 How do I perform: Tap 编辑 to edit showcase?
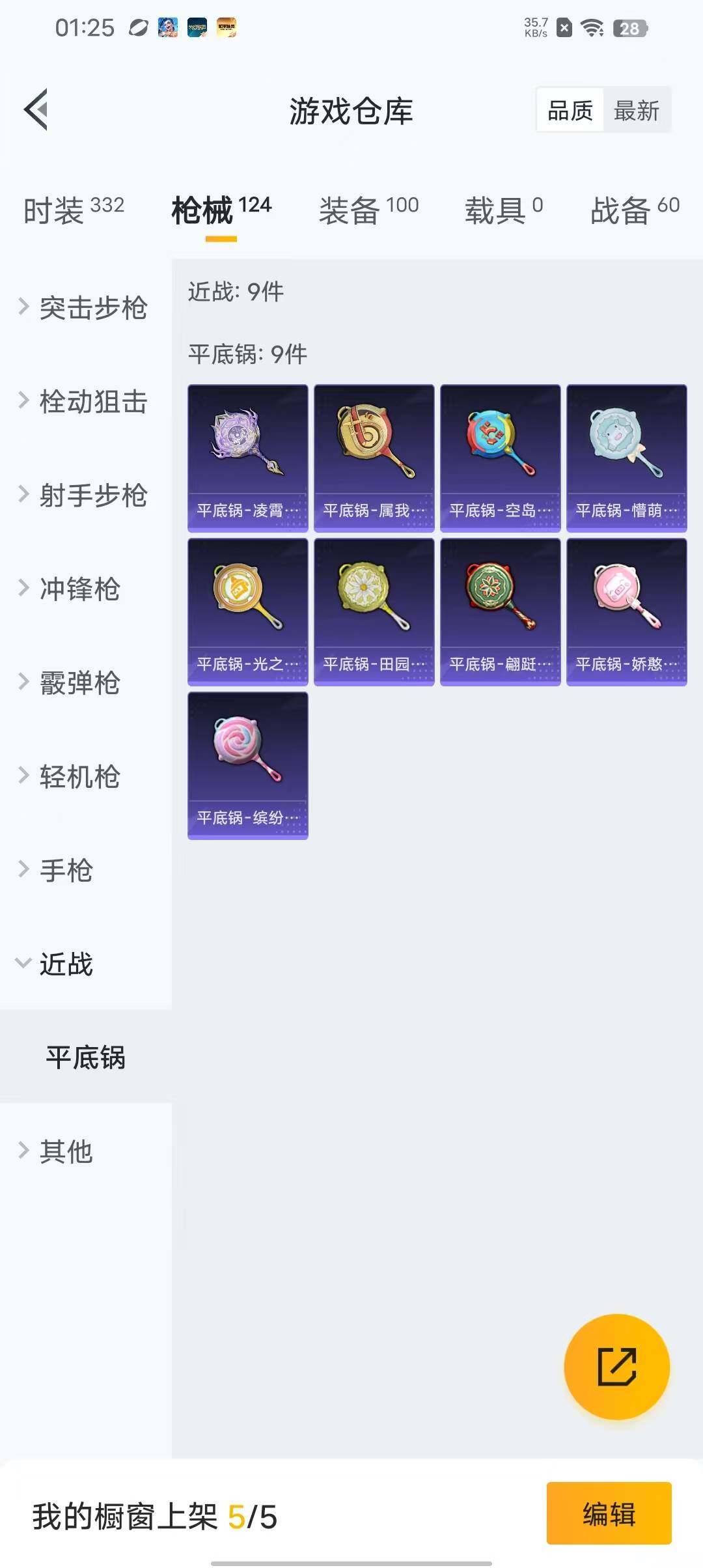pyautogui.click(x=609, y=1513)
